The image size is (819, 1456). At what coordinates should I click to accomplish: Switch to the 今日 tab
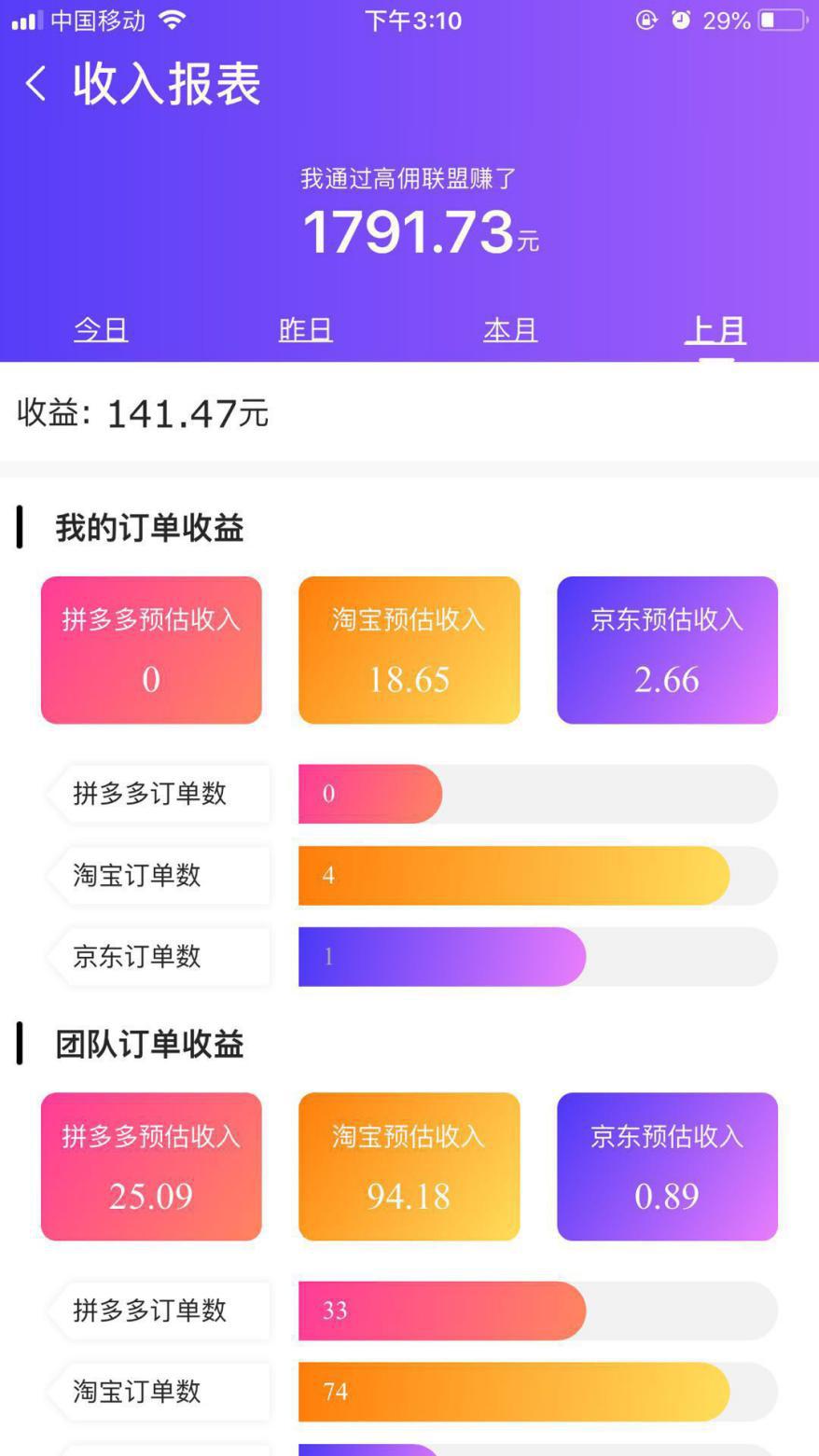[x=101, y=328]
